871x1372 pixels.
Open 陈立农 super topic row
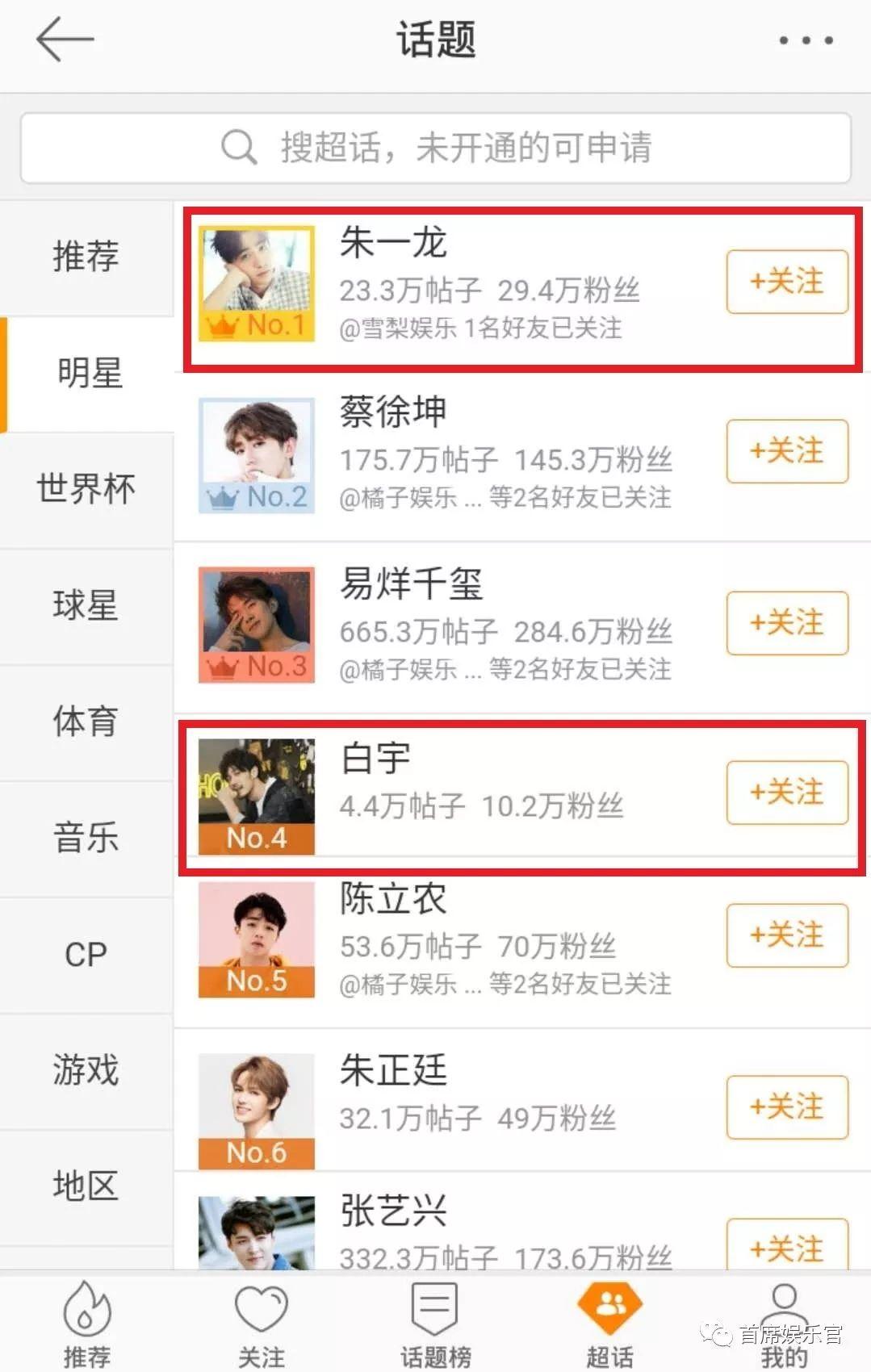tap(484, 941)
